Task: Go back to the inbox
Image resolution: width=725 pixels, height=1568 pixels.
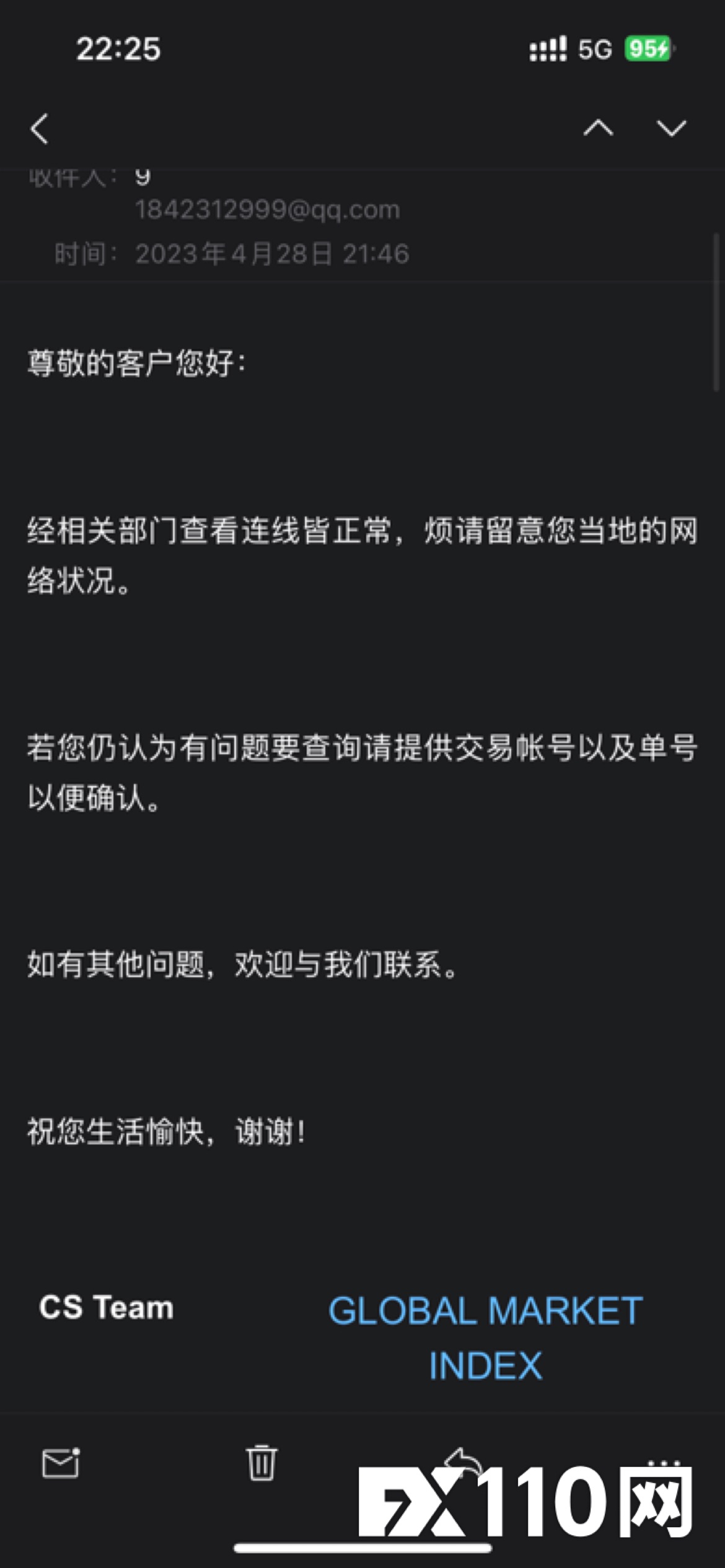Action: coord(40,129)
